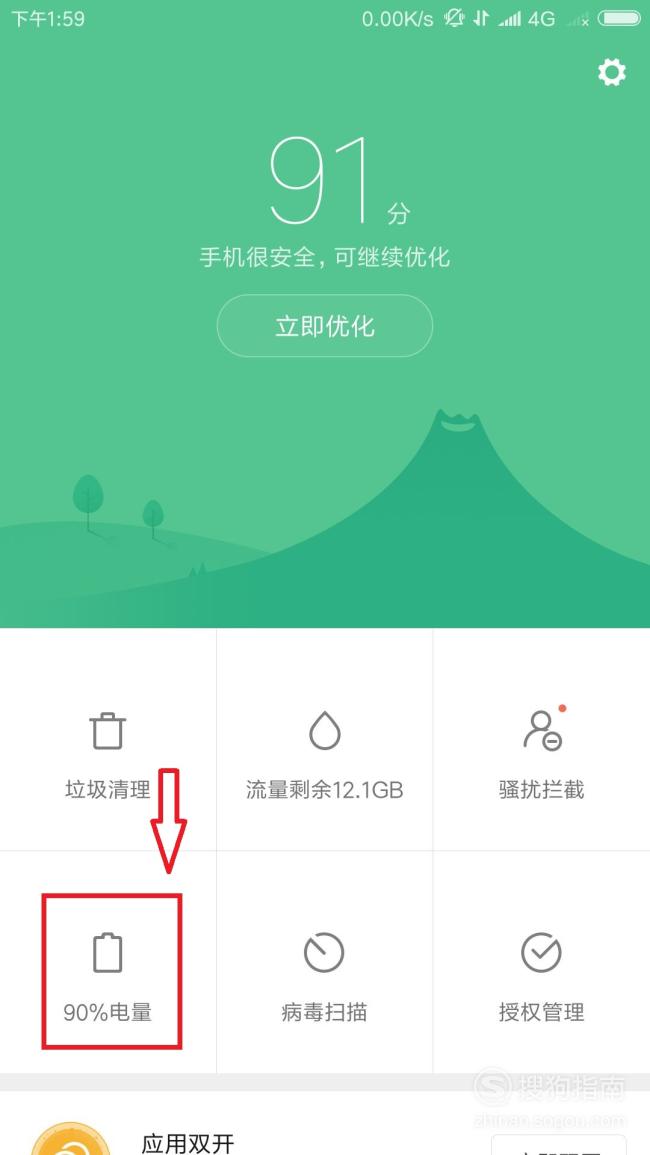The image size is (650, 1155).
Task: Open 授权管理 permission management
Action: point(542,962)
